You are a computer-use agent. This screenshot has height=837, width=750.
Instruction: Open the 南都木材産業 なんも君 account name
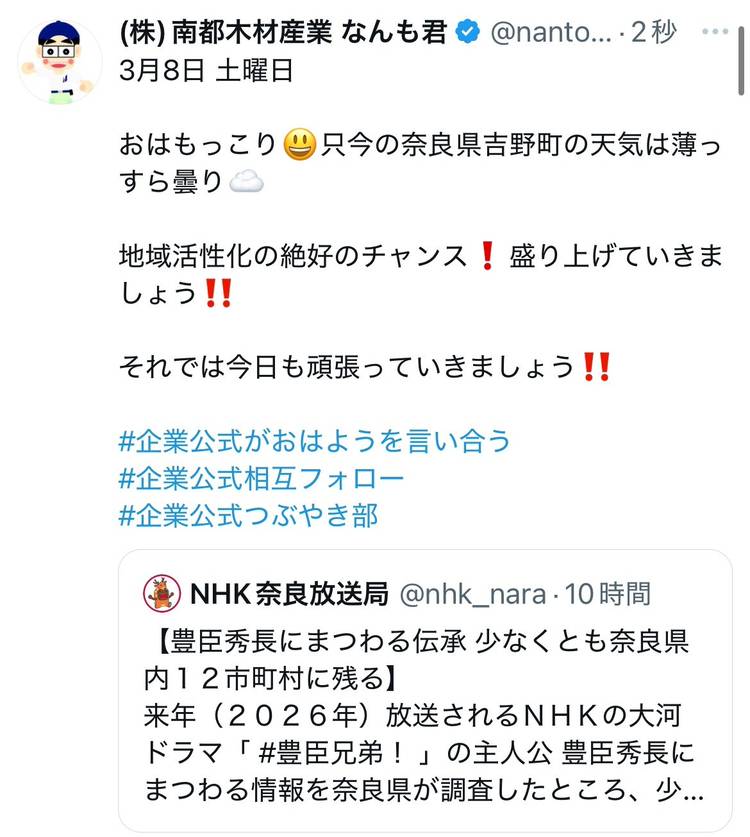pos(282,32)
